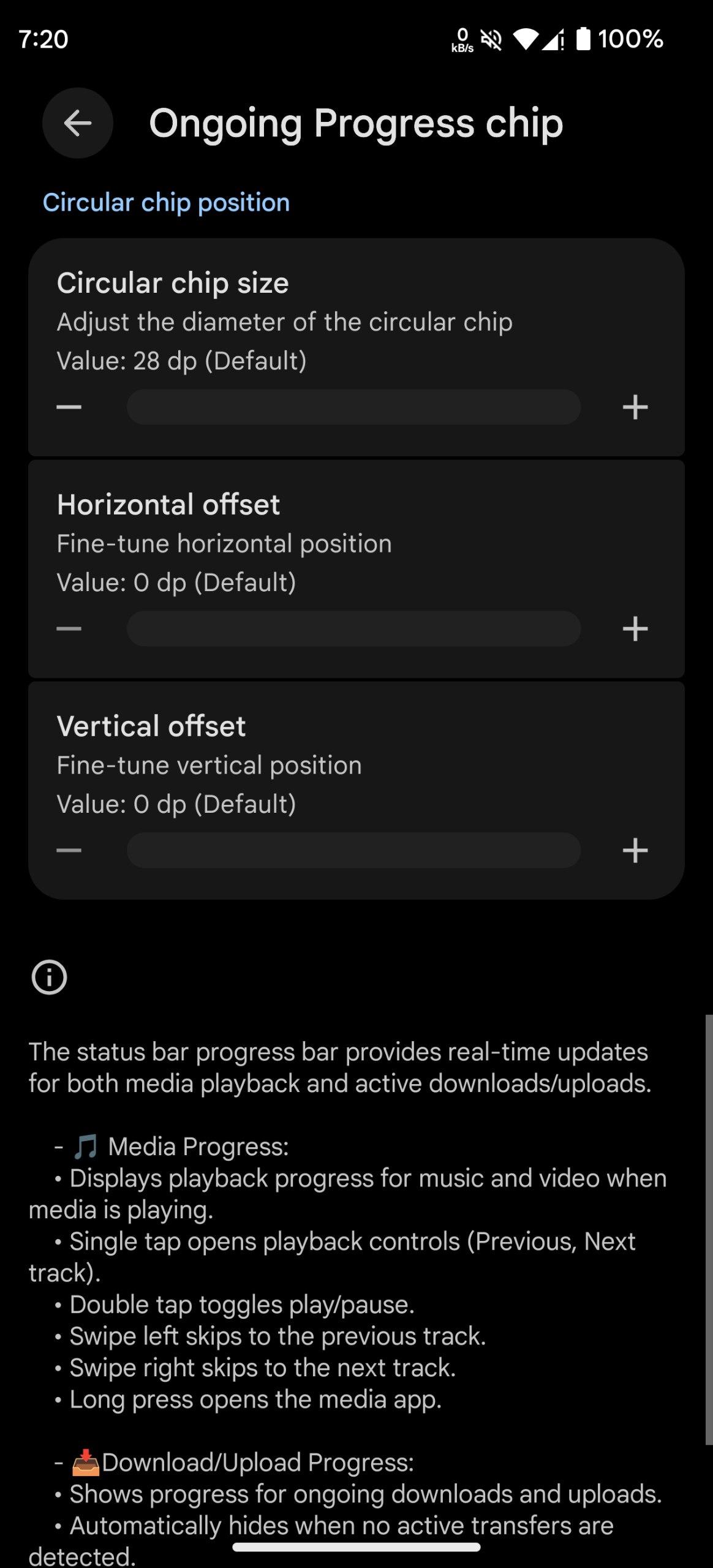Decrease the vertical offset value

[x=69, y=850]
